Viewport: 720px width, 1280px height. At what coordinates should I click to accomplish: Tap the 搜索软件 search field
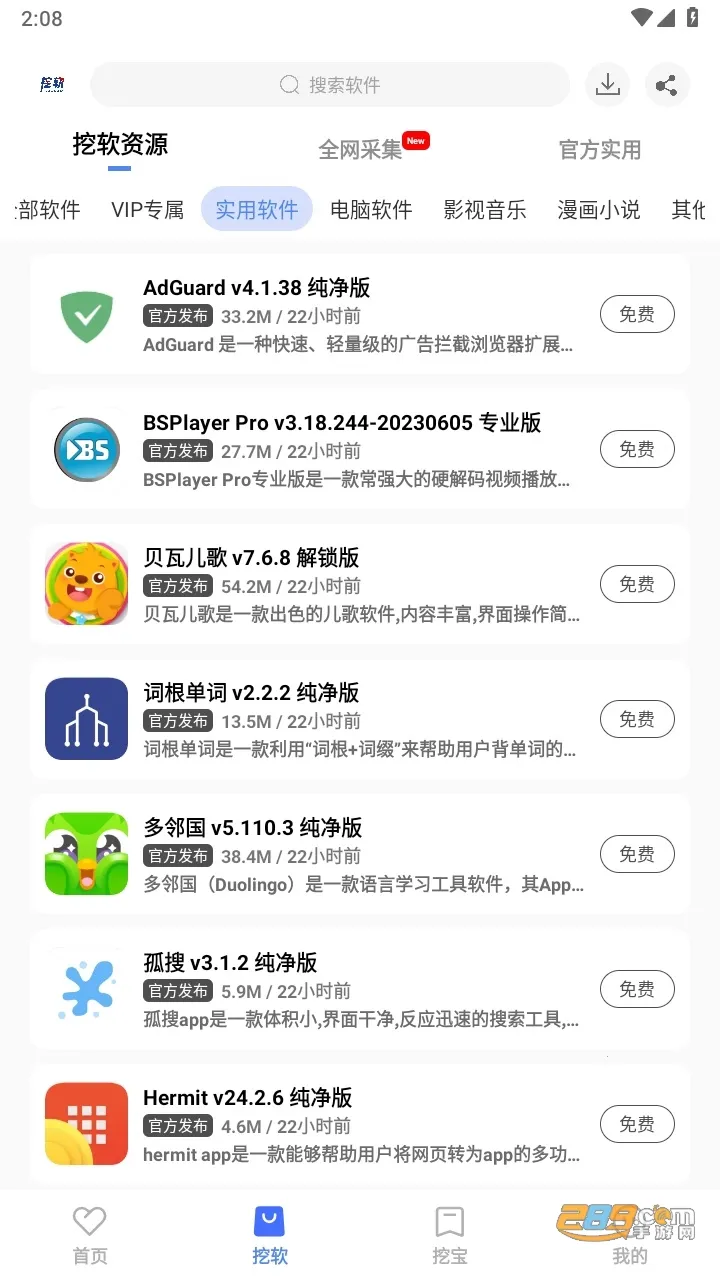[x=330, y=85]
